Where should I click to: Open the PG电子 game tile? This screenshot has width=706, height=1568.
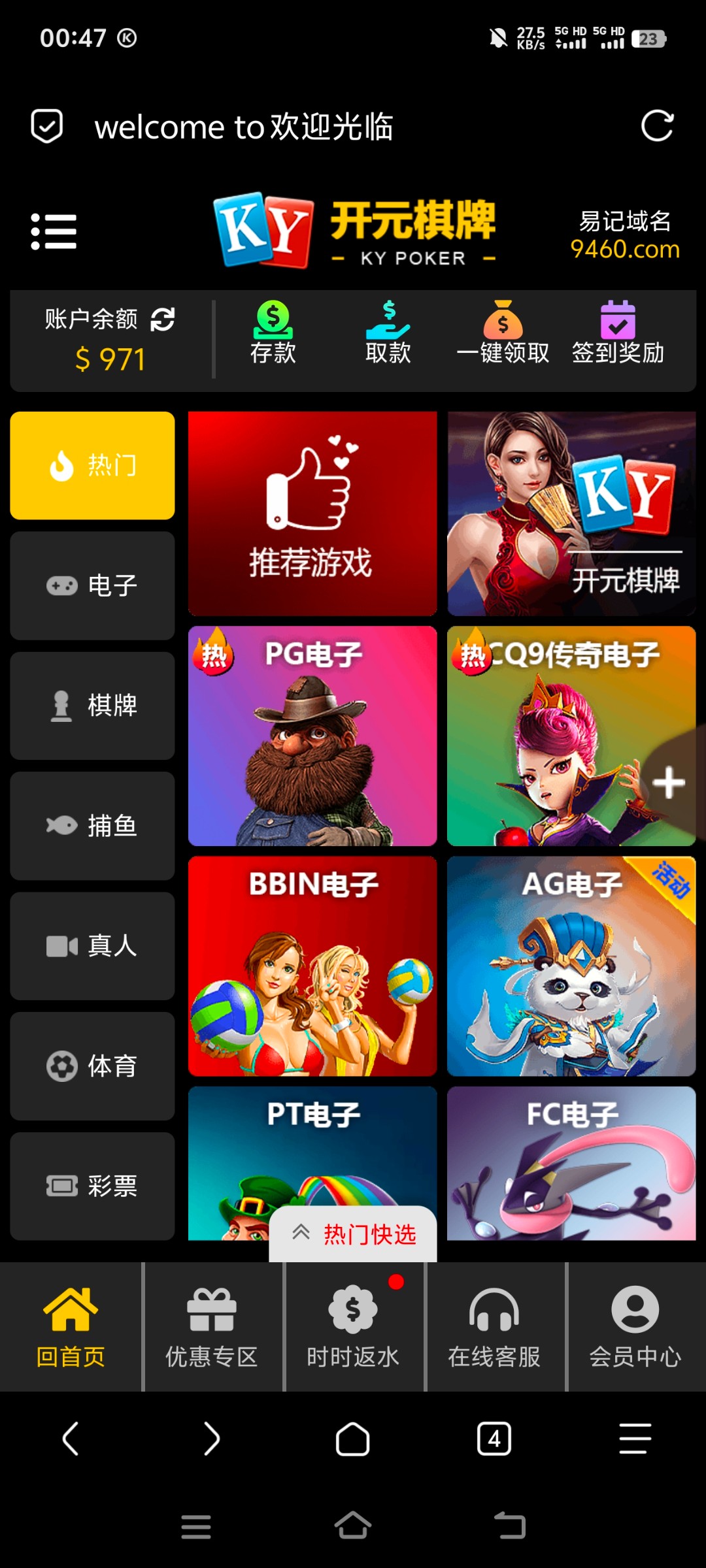pyautogui.click(x=312, y=736)
